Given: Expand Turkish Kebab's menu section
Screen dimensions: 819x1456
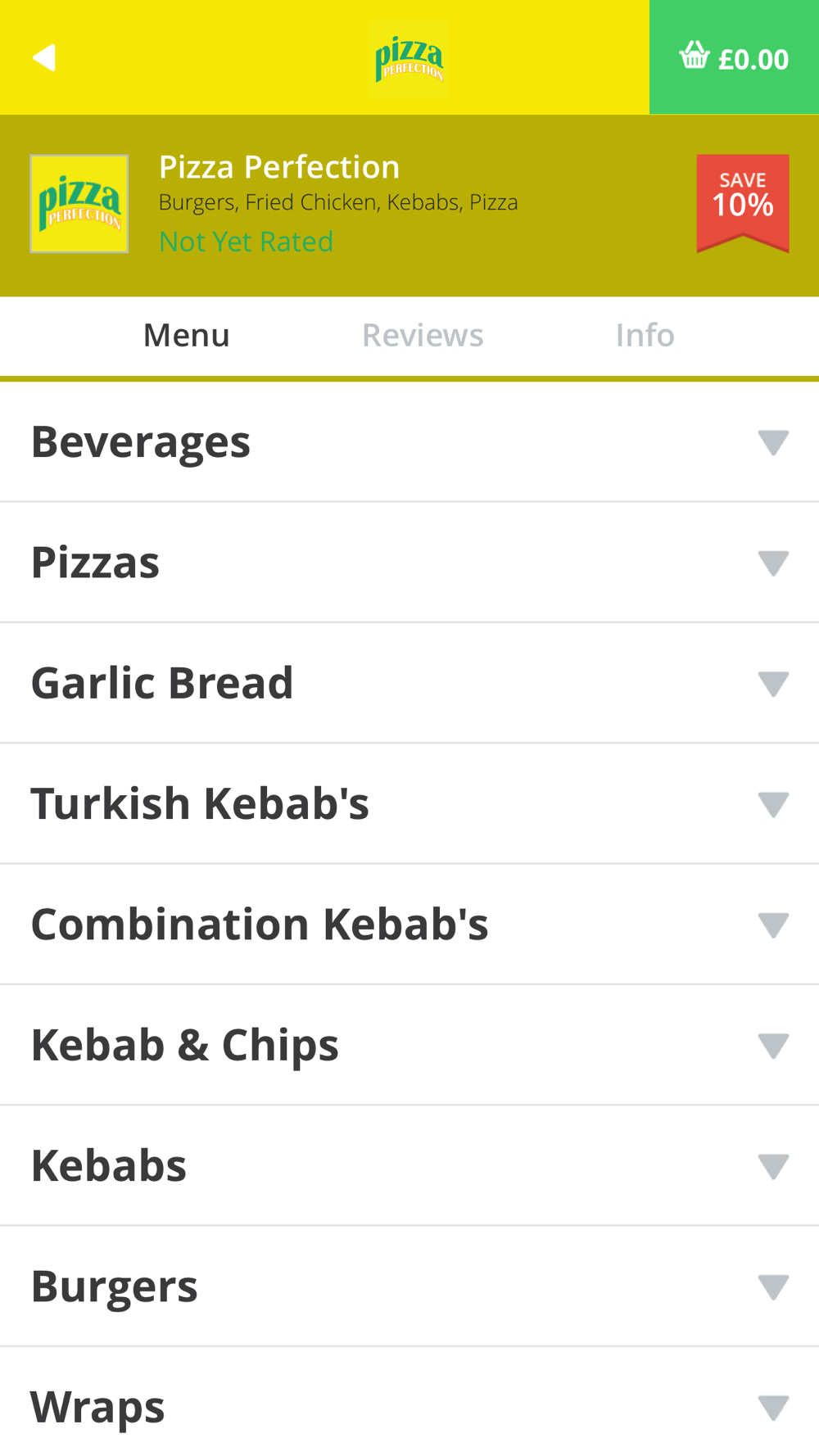Looking at the screenshot, I should click(409, 803).
